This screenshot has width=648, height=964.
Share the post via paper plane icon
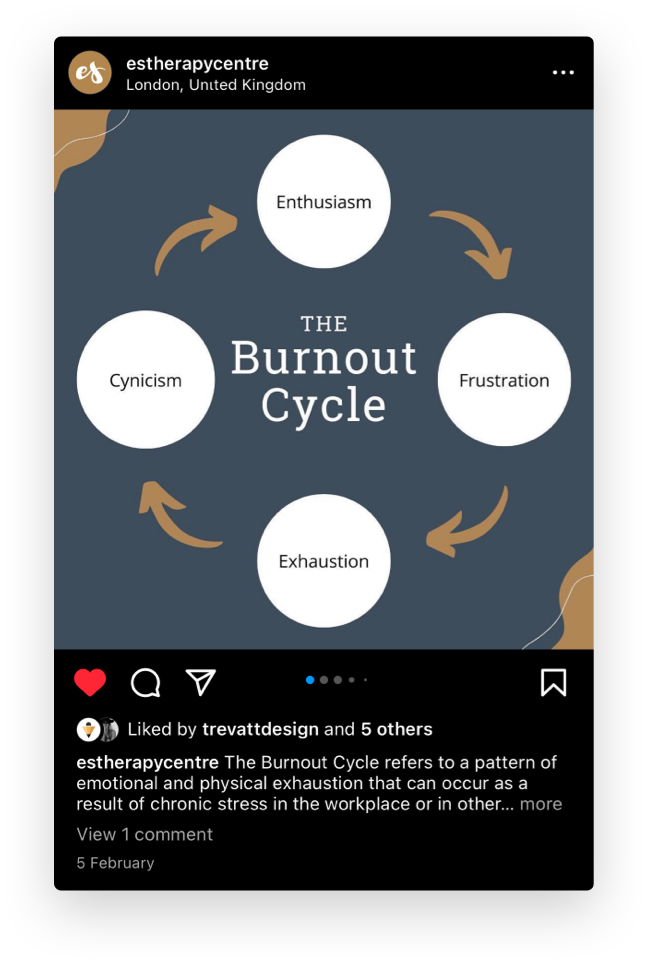[201, 682]
